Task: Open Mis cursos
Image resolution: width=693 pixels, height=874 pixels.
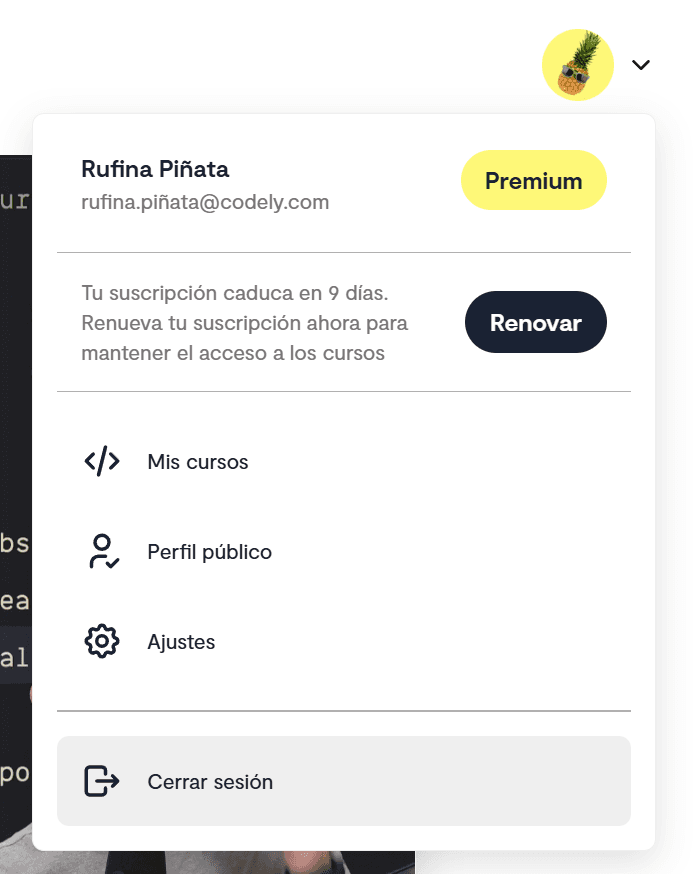Action: (x=197, y=462)
